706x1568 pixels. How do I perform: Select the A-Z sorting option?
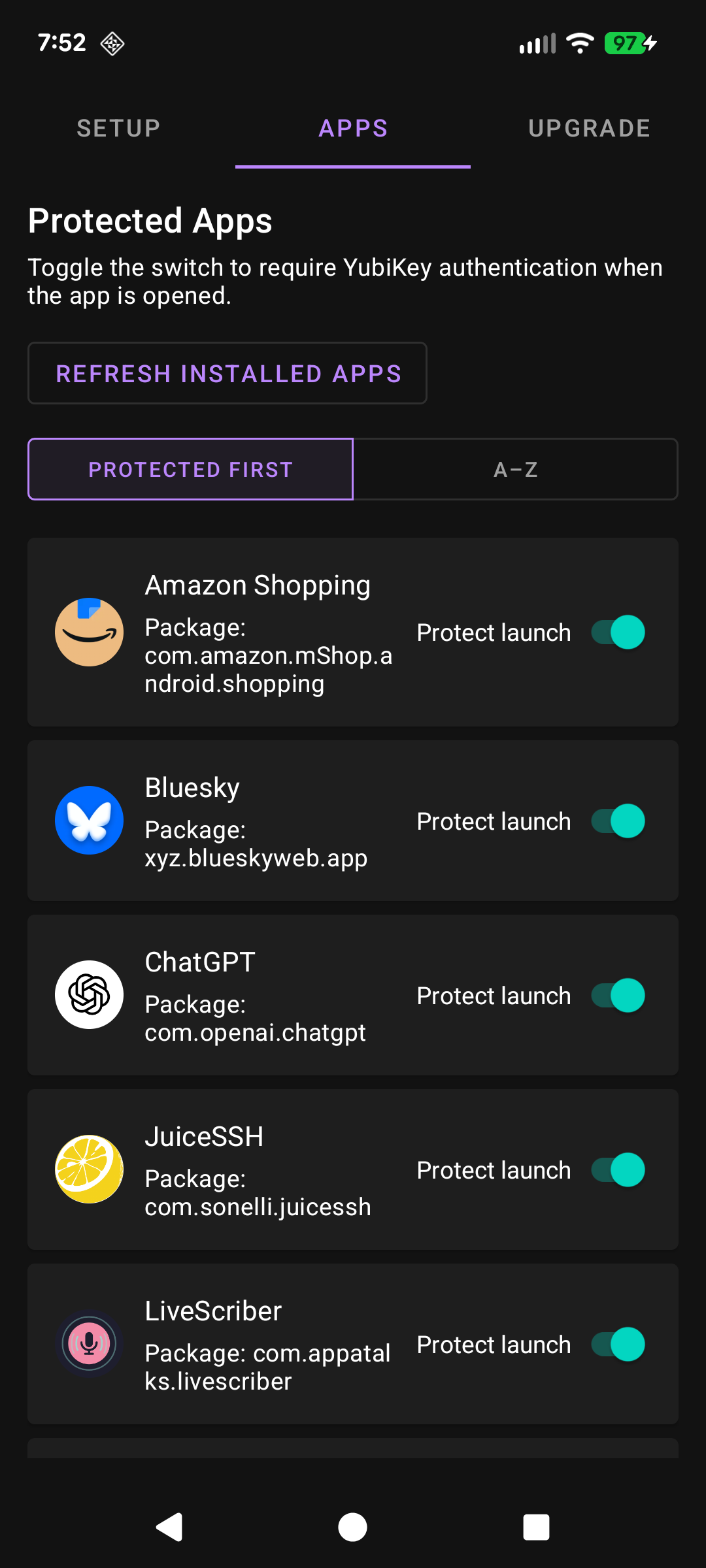[x=516, y=468]
